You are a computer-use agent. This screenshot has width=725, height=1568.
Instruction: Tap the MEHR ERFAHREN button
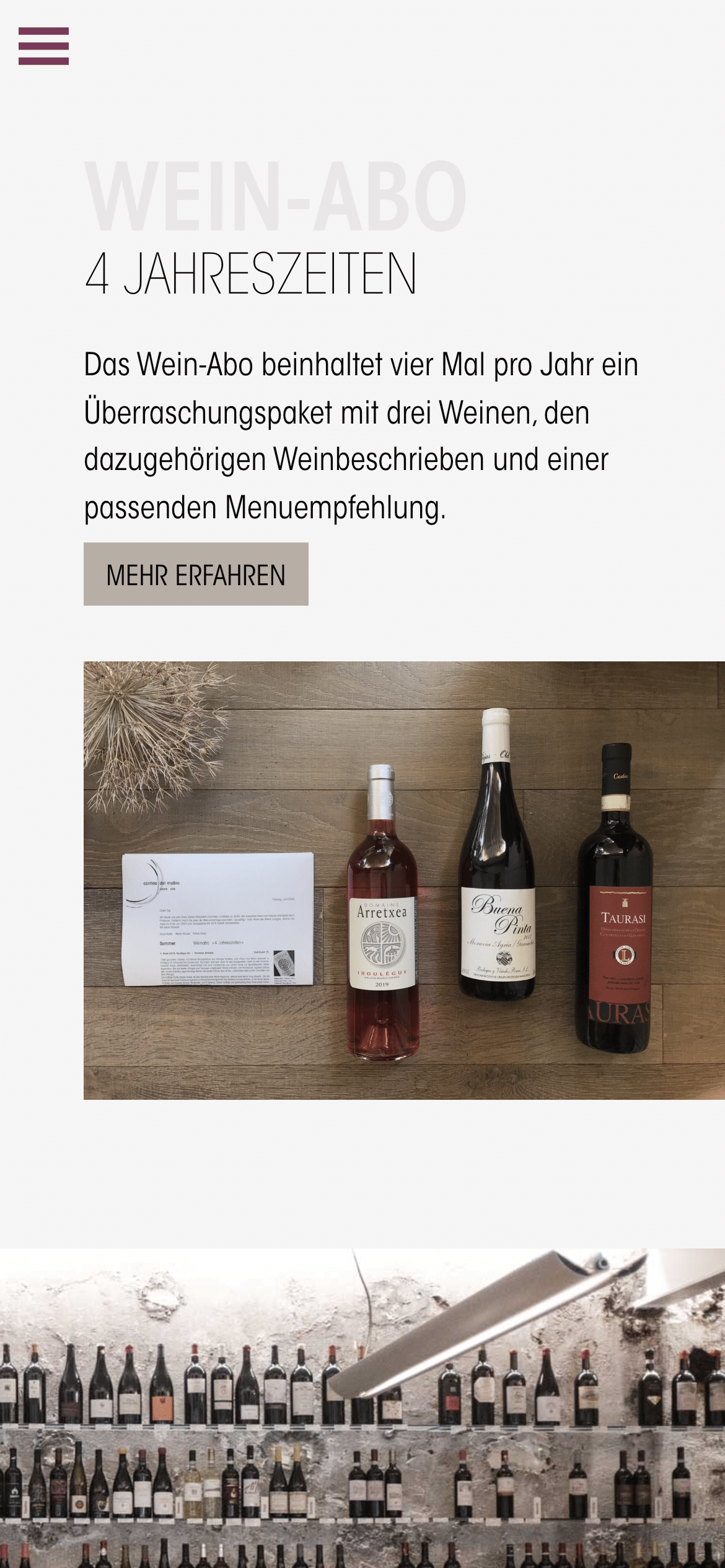point(196,574)
